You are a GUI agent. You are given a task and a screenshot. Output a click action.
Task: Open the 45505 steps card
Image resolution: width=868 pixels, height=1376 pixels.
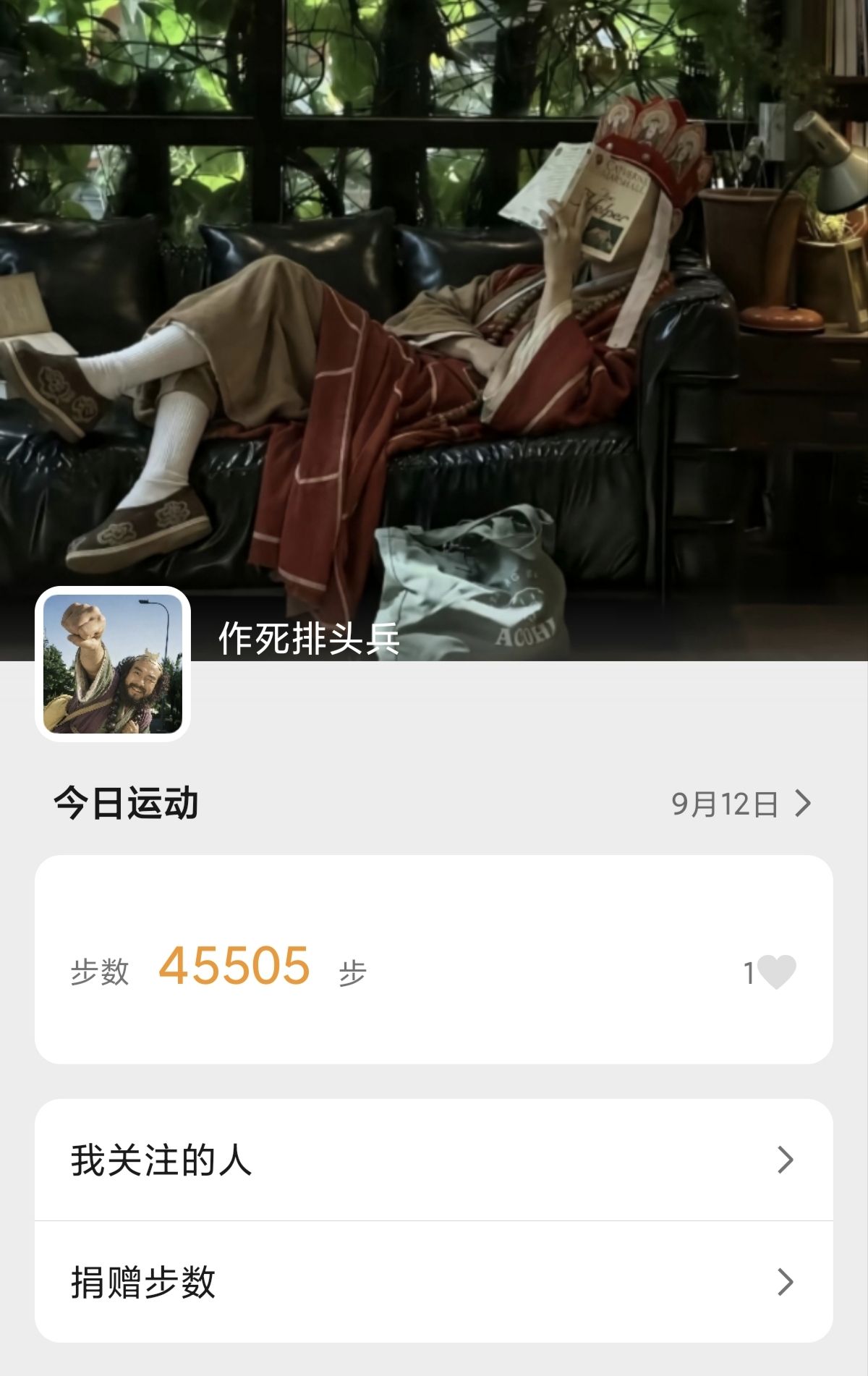coord(434,959)
